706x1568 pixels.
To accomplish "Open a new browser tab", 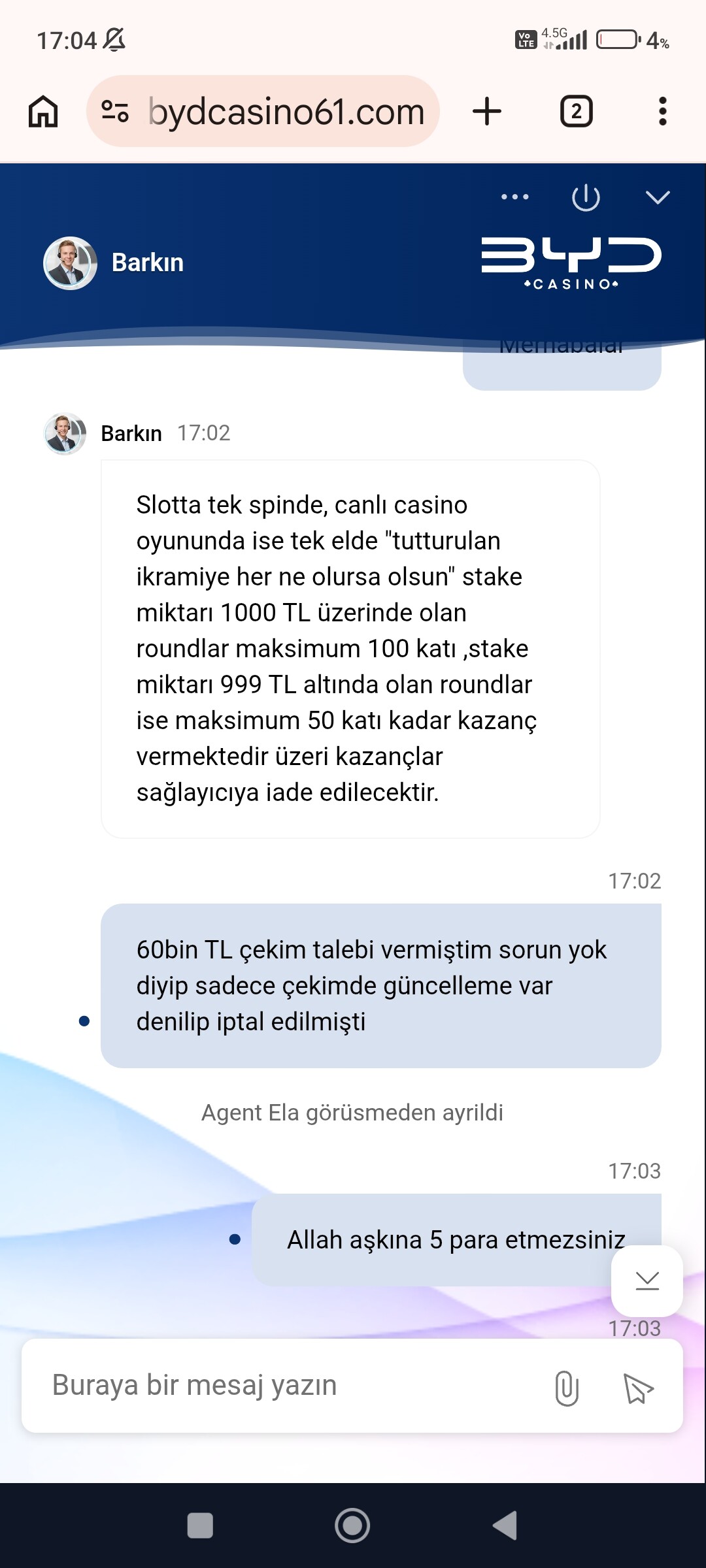I will coord(487,111).
